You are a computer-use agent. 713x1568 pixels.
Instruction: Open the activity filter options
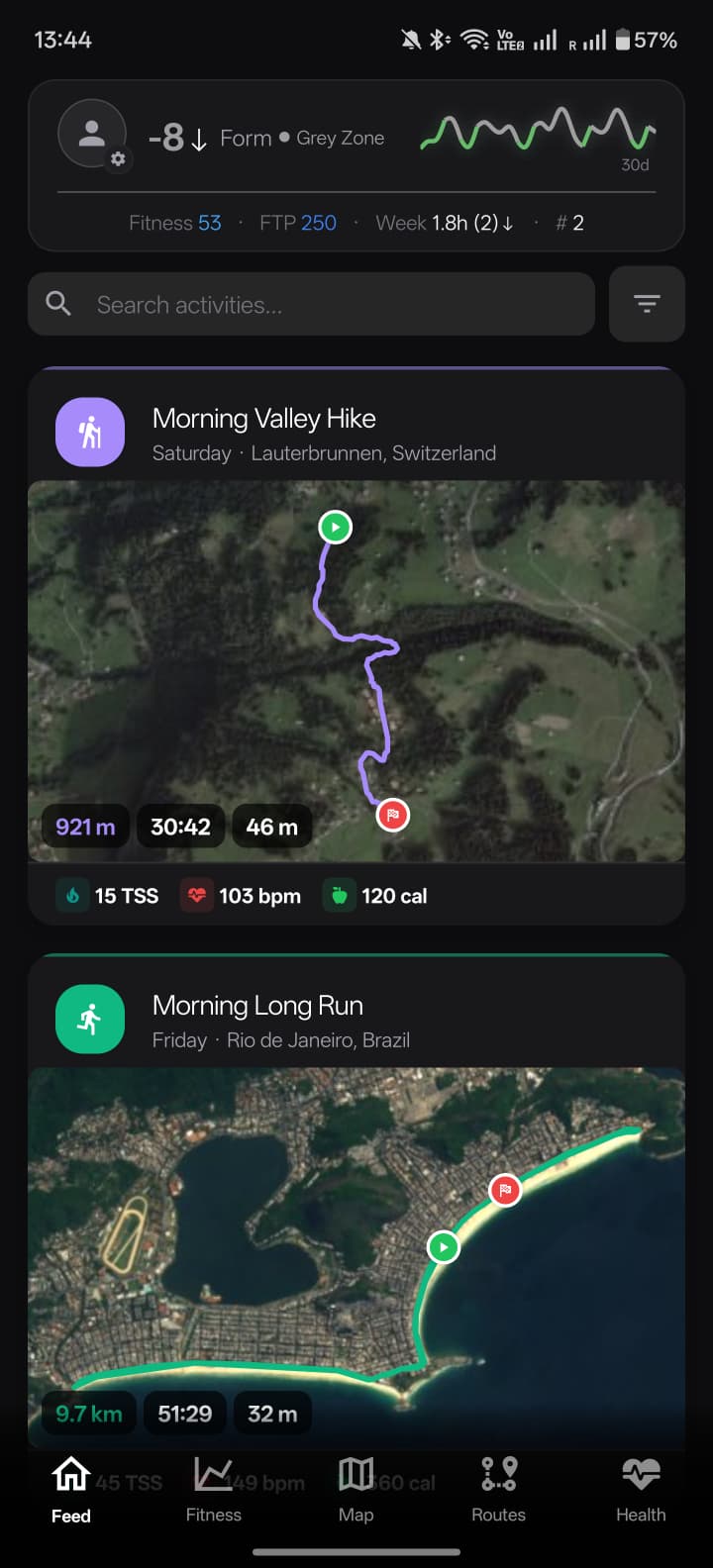tap(647, 304)
